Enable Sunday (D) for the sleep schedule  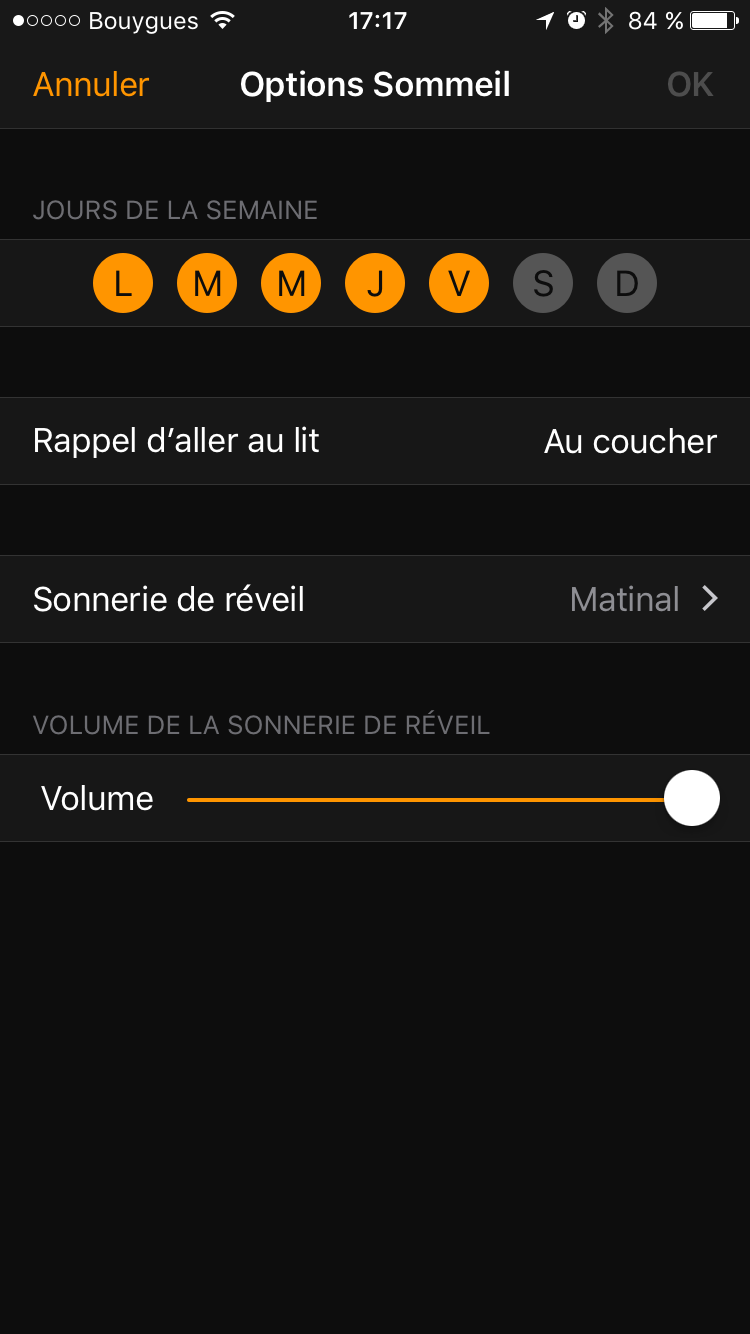[627, 284]
